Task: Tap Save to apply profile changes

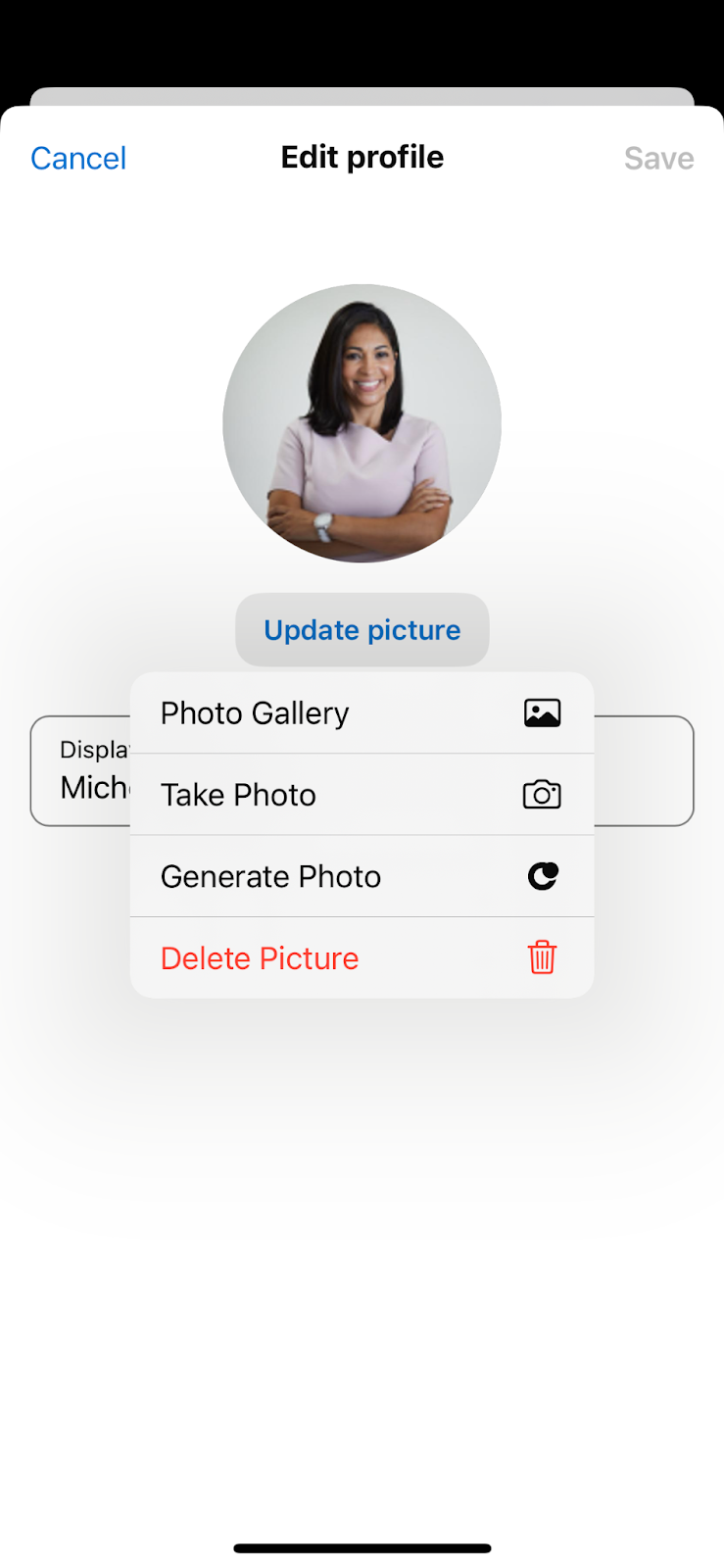Action: point(658,158)
